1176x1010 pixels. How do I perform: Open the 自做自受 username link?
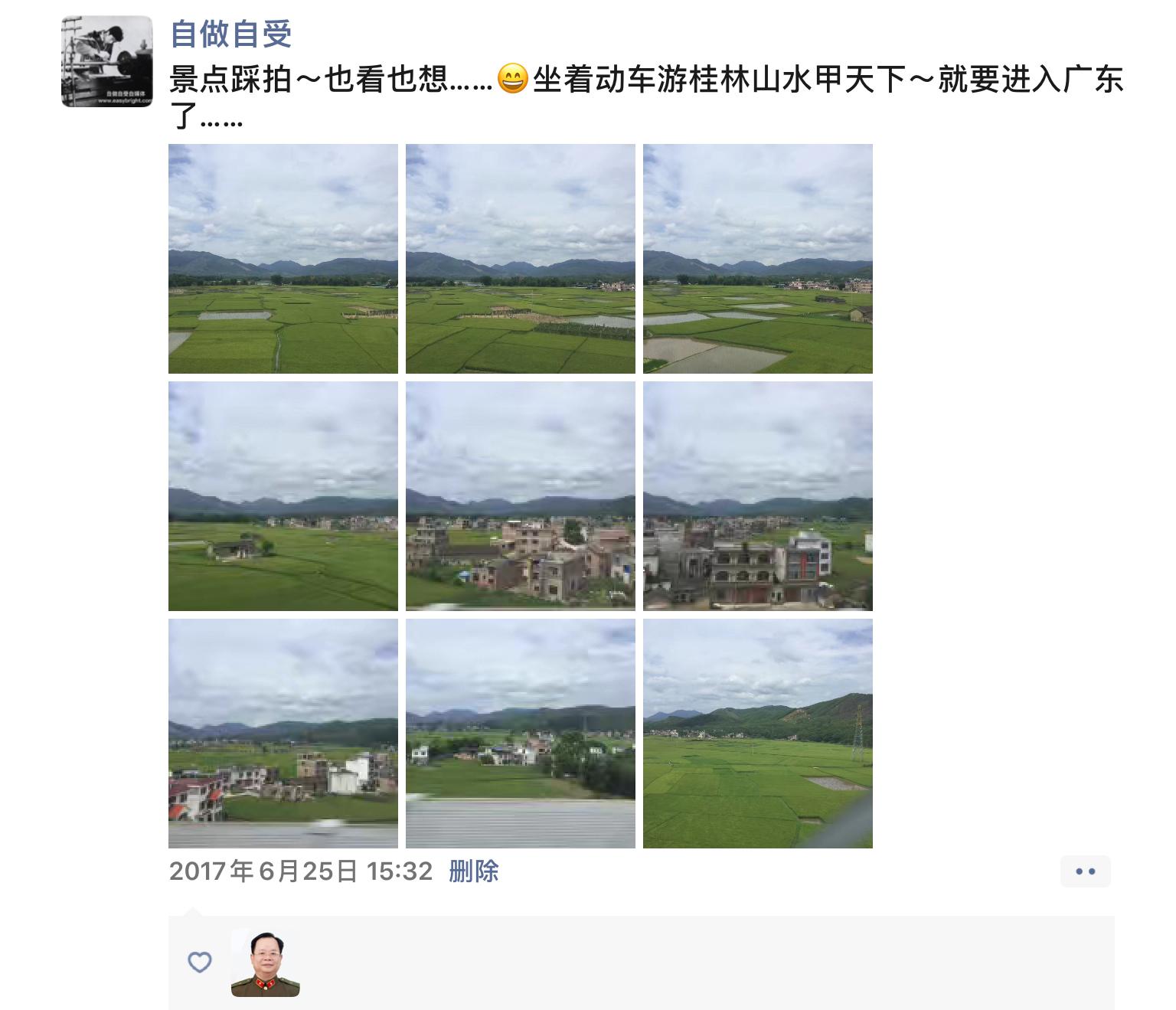(x=230, y=34)
